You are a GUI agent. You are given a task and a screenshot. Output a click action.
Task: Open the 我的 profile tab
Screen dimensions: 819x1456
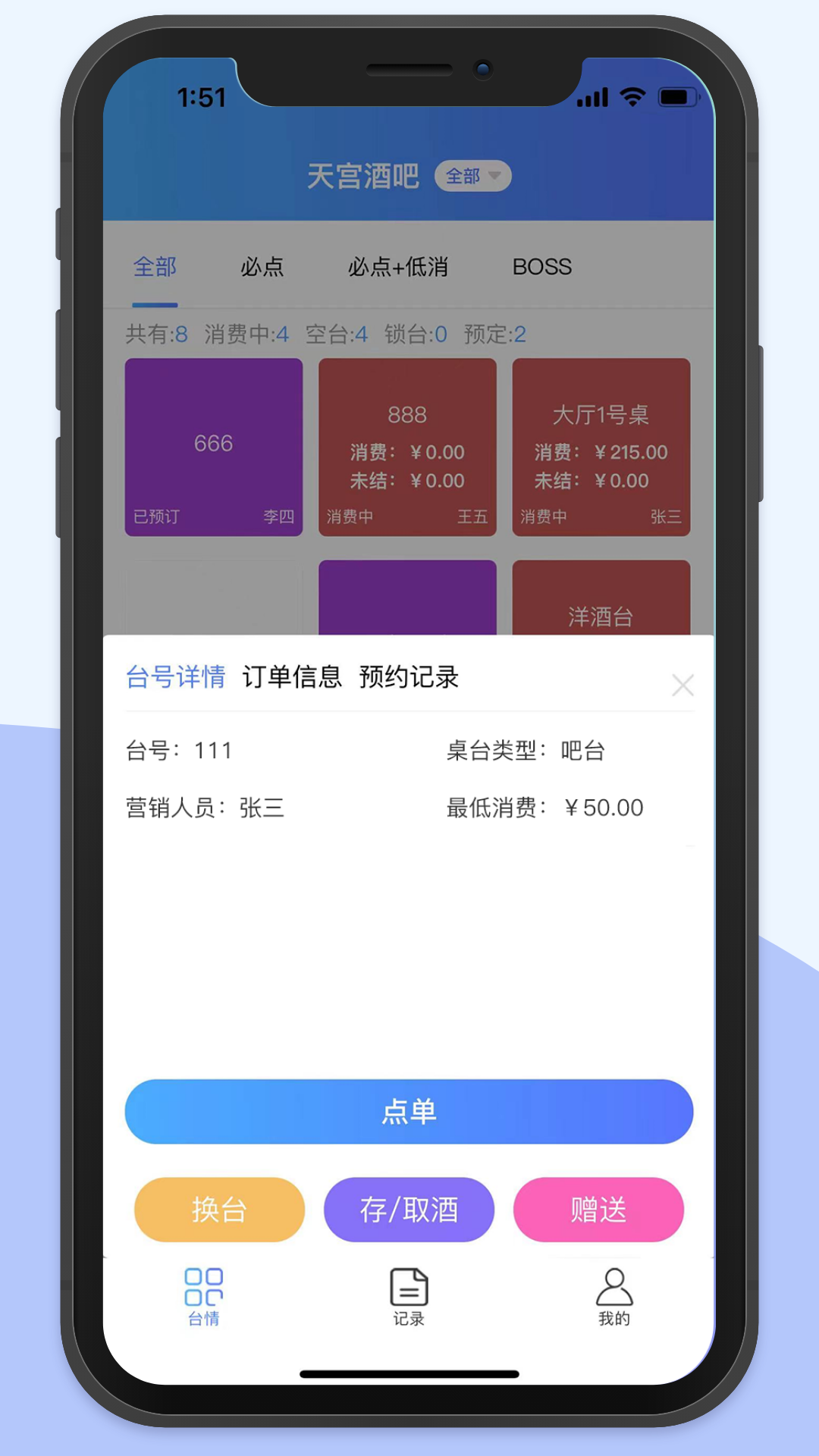613,1297
